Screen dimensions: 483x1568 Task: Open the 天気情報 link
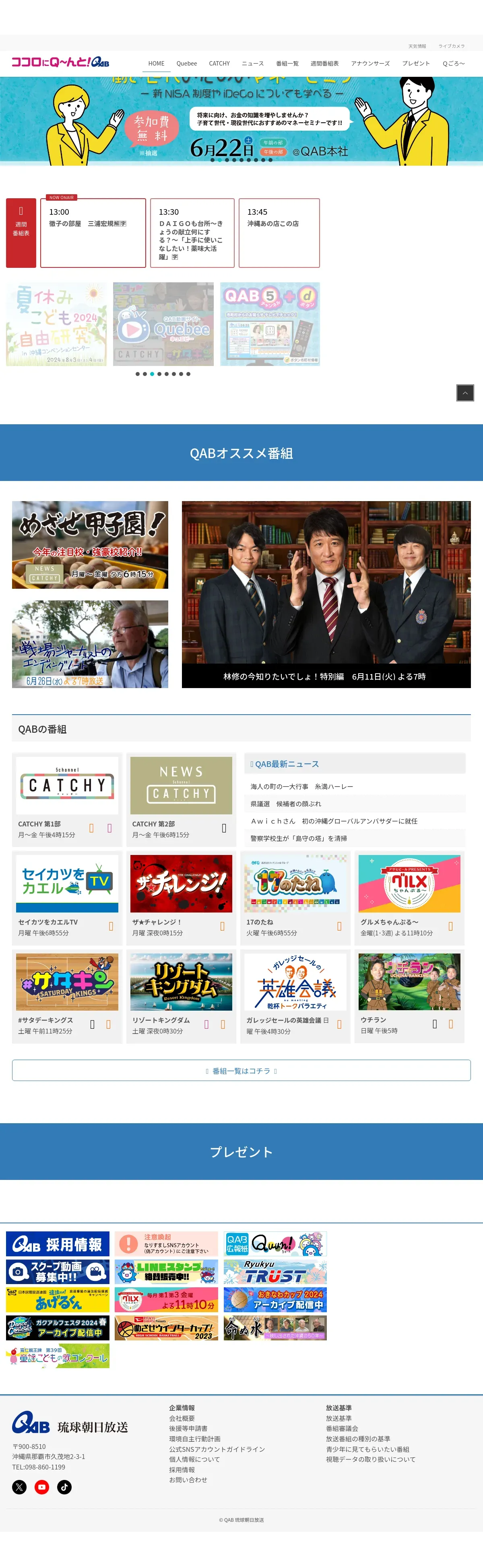[x=417, y=46]
